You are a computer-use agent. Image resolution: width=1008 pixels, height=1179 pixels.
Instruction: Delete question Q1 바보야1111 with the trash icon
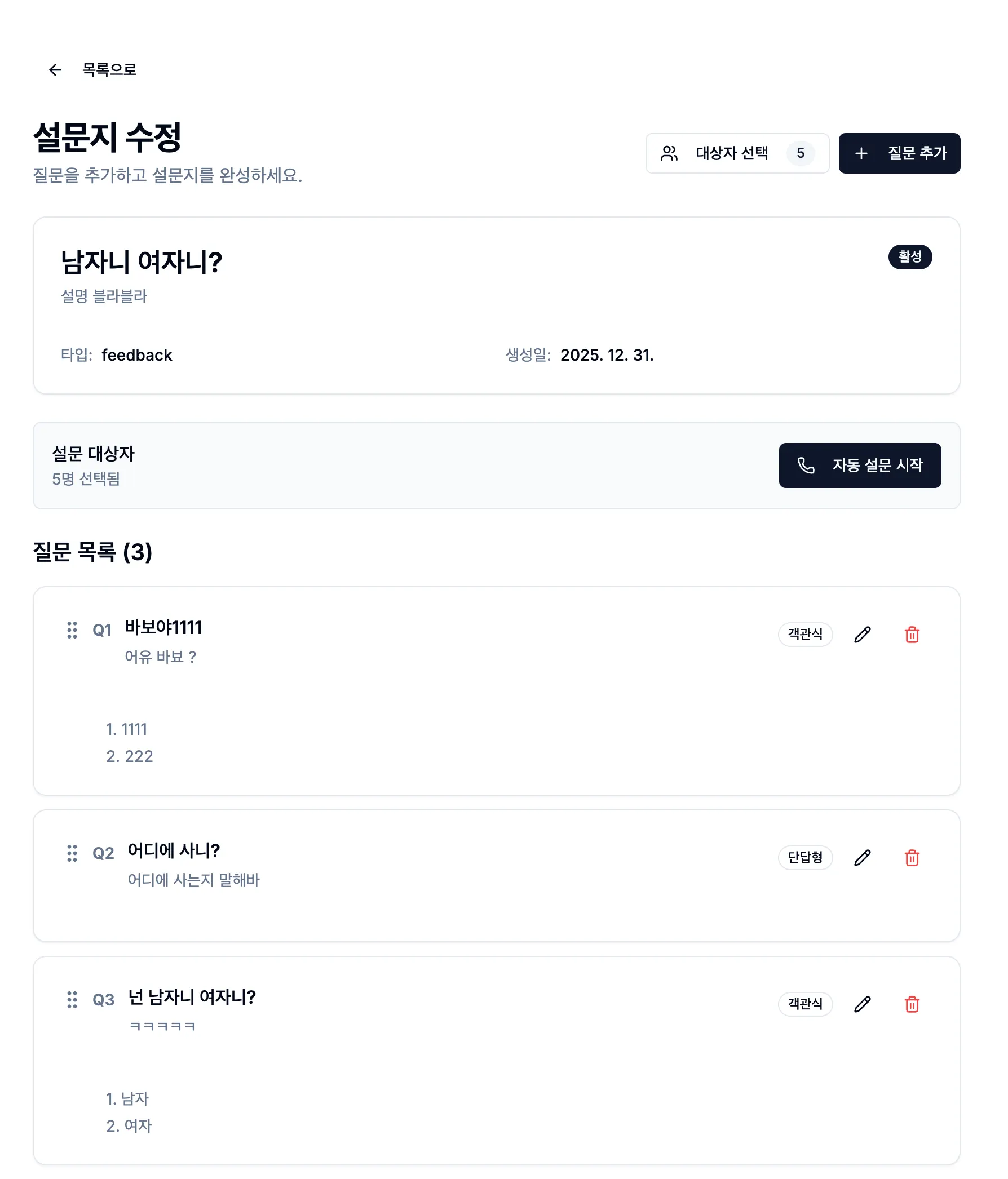pyautogui.click(x=912, y=634)
